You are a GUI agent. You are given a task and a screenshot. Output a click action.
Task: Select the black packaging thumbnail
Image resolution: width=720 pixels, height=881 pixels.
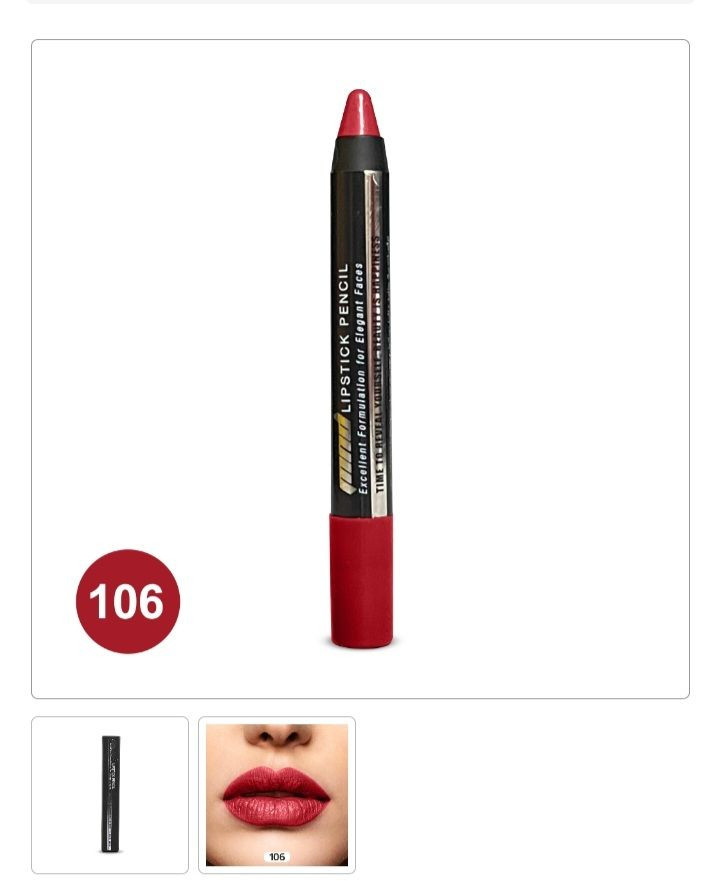[110, 795]
